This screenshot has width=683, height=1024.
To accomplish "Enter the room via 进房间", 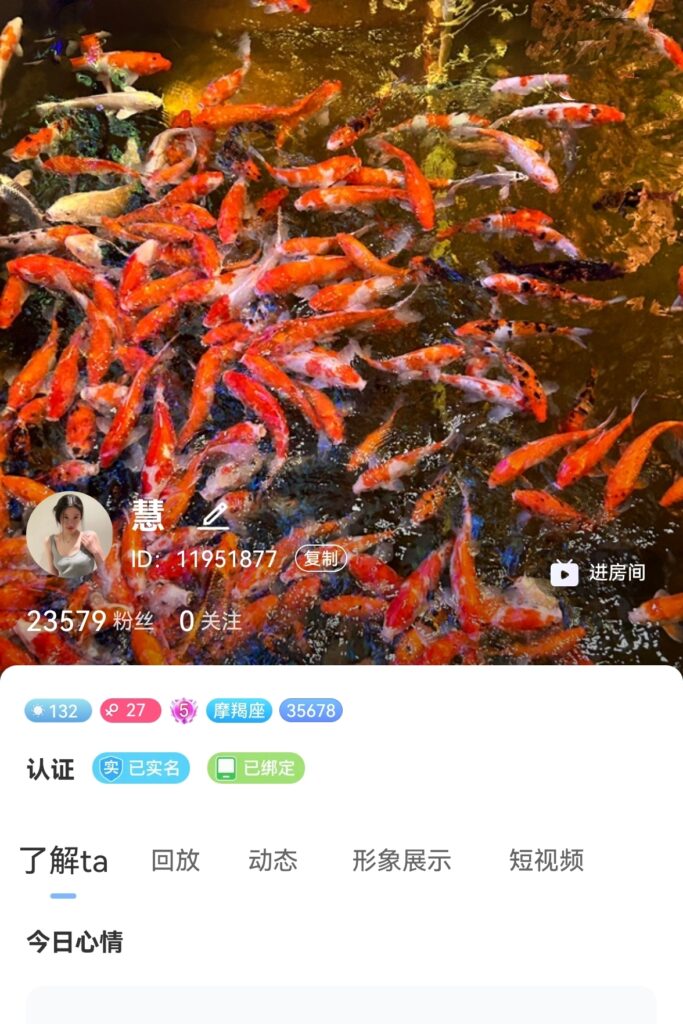I will pyautogui.click(x=598, y=573).
